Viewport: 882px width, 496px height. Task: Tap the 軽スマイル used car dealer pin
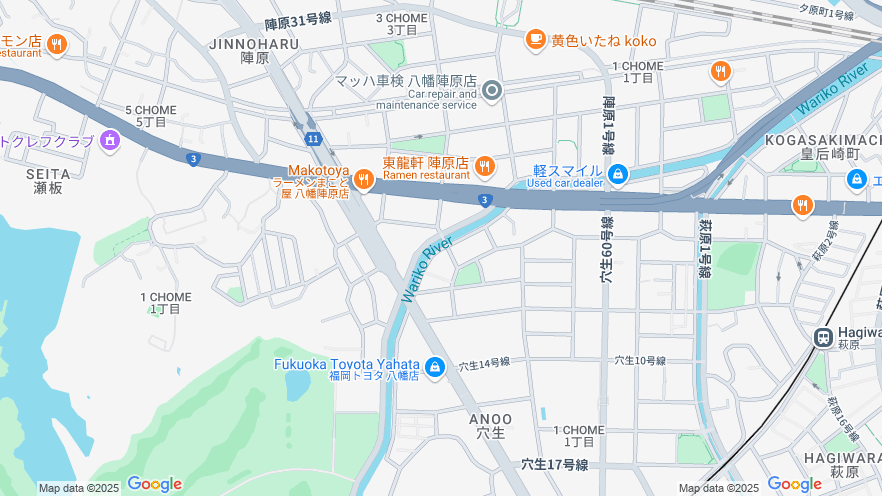tap(618, 174)
